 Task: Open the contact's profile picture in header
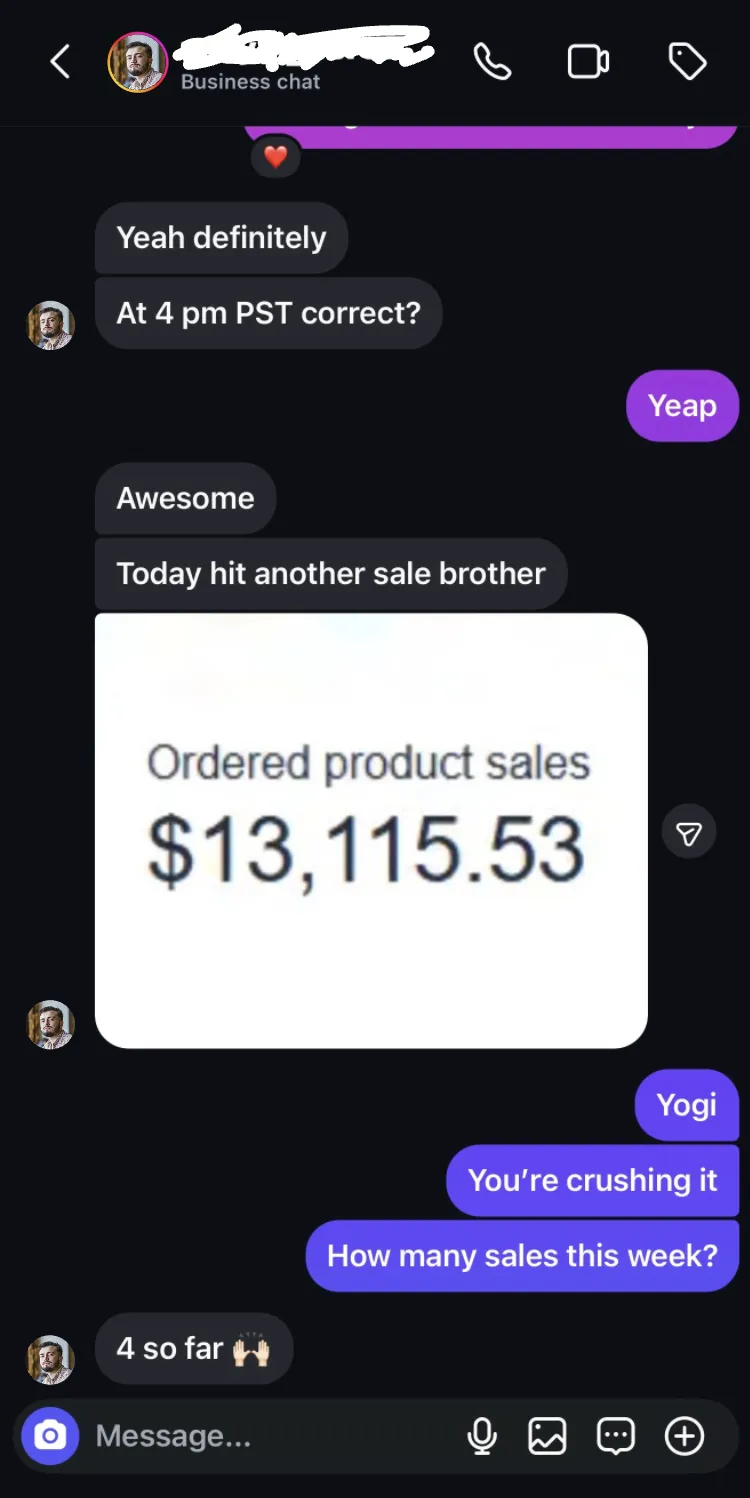[137, 62]
